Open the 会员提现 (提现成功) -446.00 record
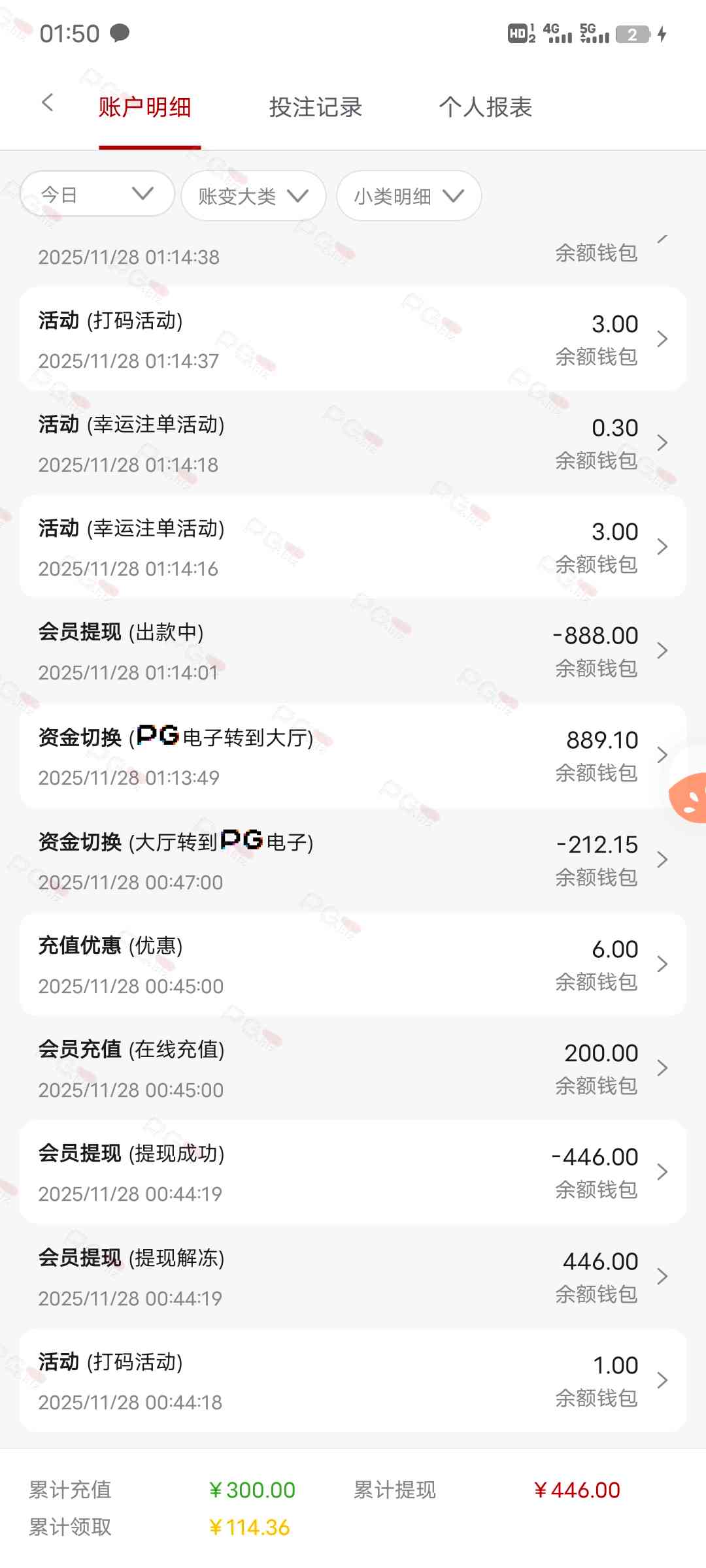Screen dimensions: 706x1568 click(x=353, y=1172)
